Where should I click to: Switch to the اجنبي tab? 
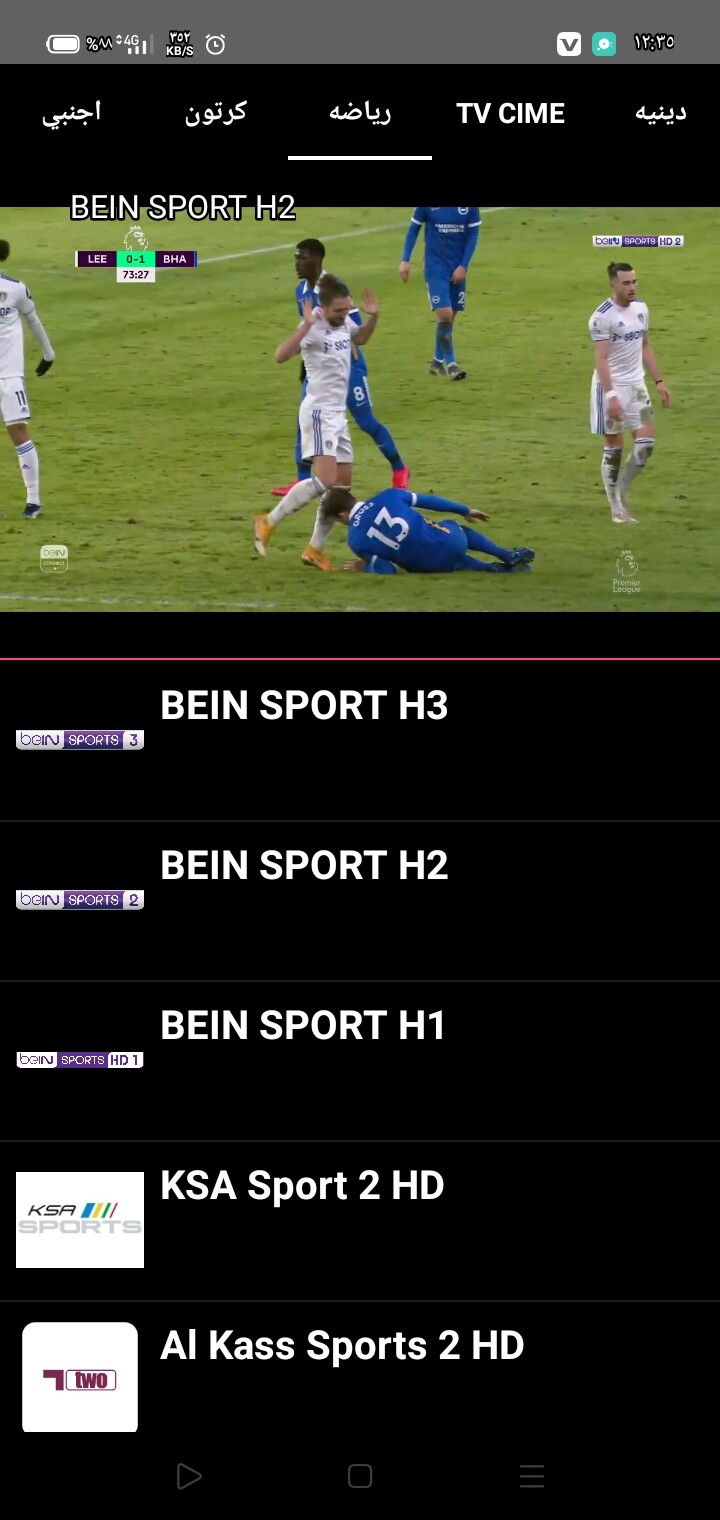click(71, 112)
